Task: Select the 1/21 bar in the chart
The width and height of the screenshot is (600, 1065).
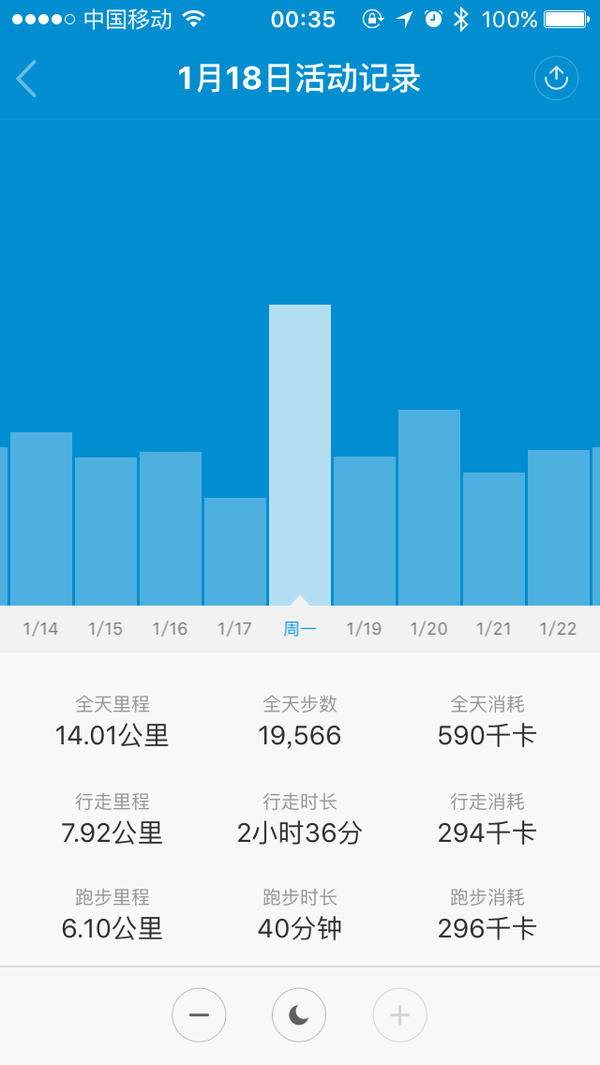Action: click(x=494, y=539)
